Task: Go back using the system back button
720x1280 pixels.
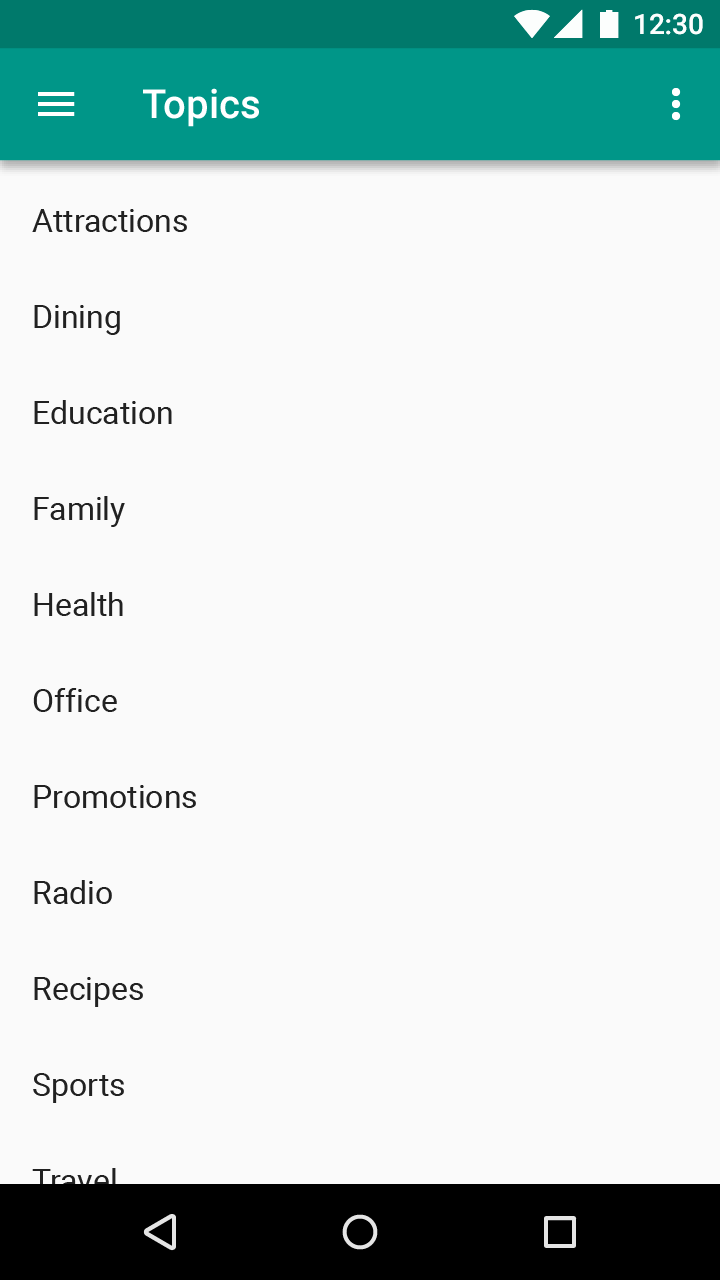Action: pyautogui.click(x=160, y=1232)
